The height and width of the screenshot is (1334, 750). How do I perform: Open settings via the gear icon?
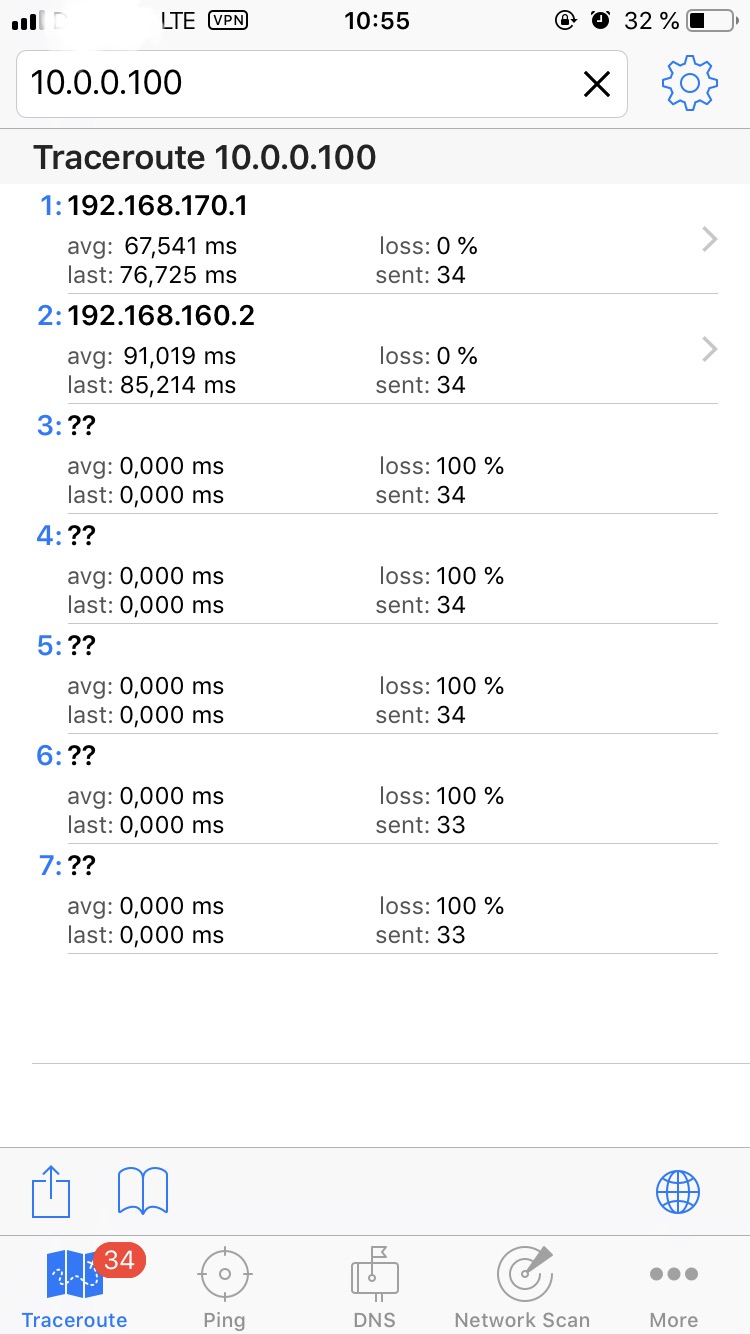(x=689, y=84)
